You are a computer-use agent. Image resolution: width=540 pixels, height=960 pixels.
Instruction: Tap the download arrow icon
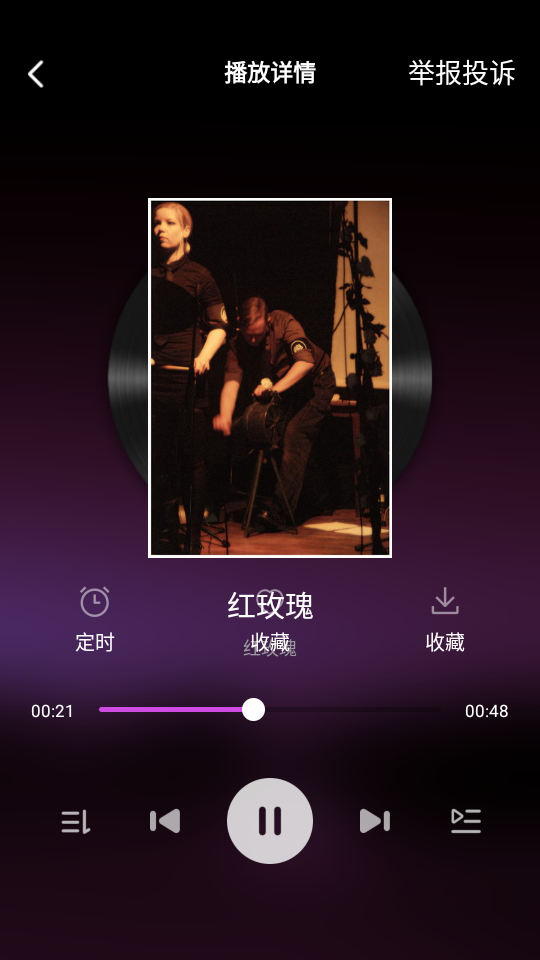[445, 601]
